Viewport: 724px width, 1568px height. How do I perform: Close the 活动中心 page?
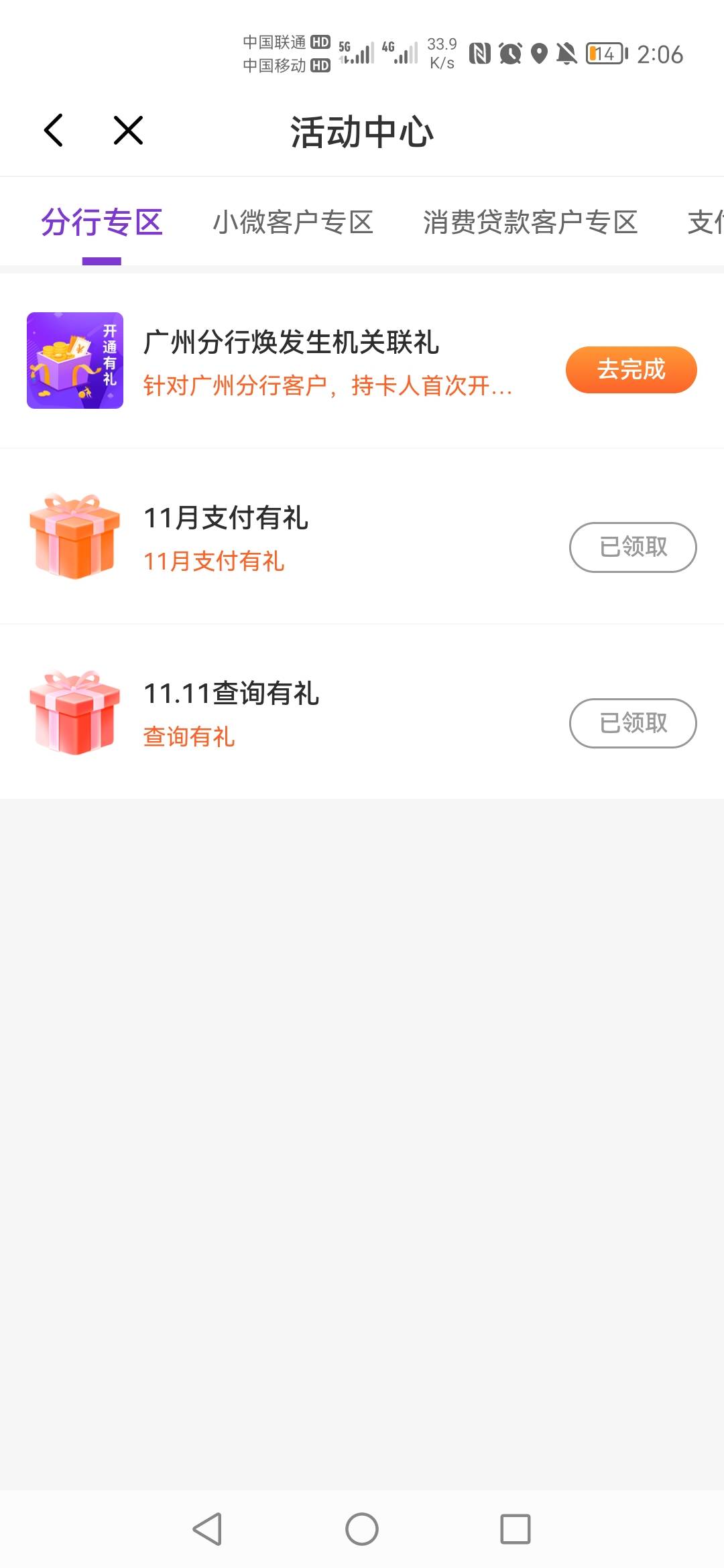128,130
